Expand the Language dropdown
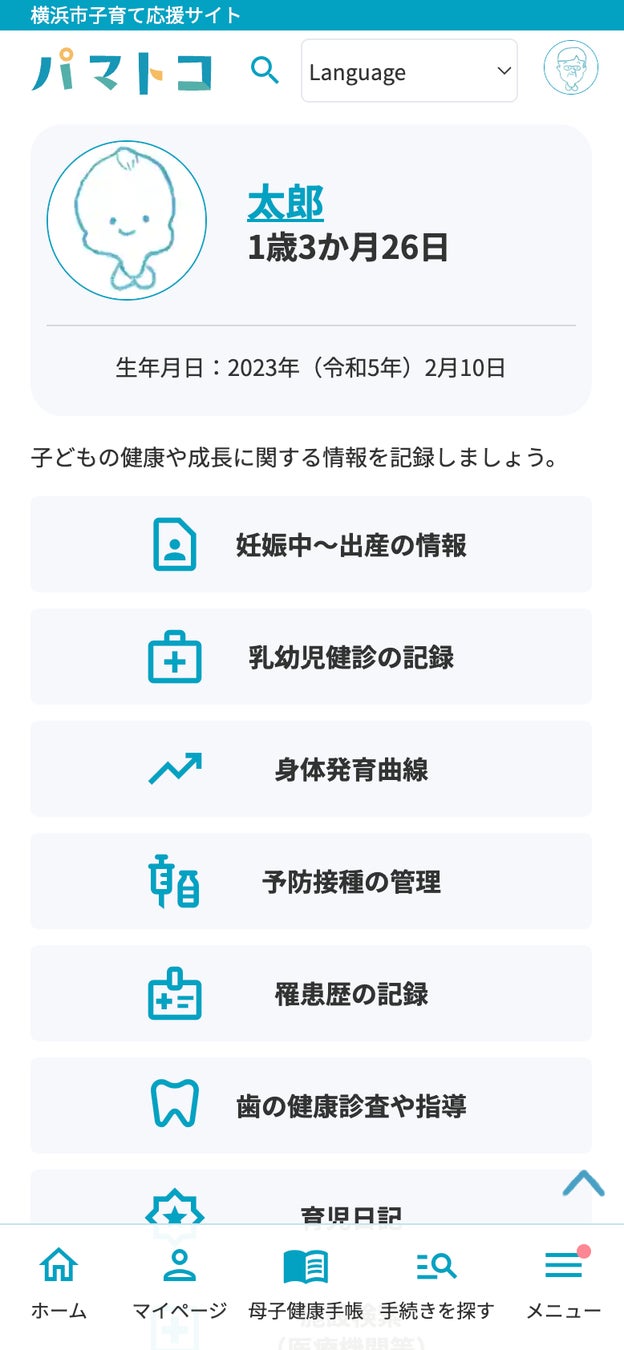This screenshot has width=624, height=1350. click(x=409, y=71)
